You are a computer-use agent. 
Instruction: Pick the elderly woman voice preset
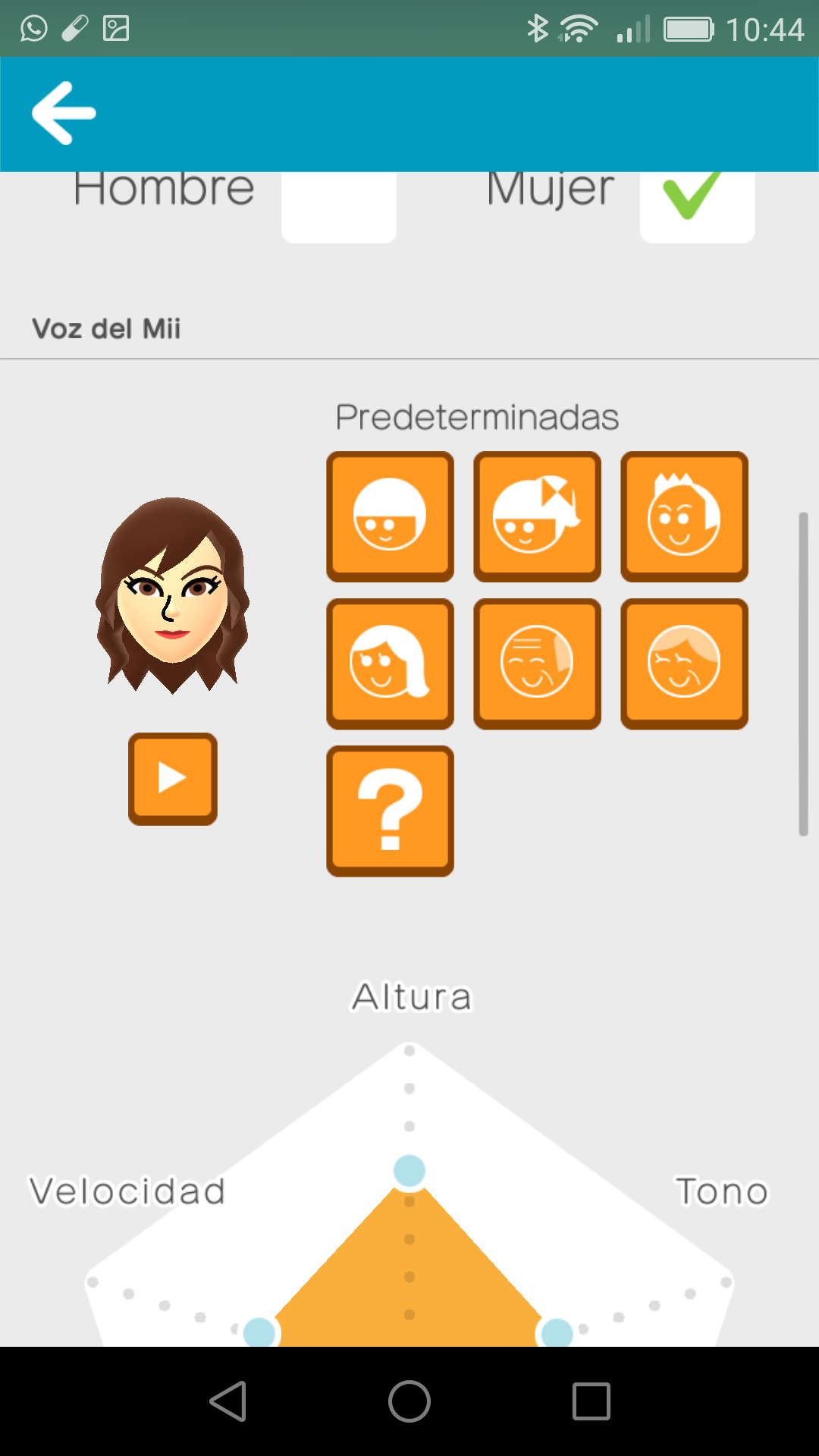[684, 664]
